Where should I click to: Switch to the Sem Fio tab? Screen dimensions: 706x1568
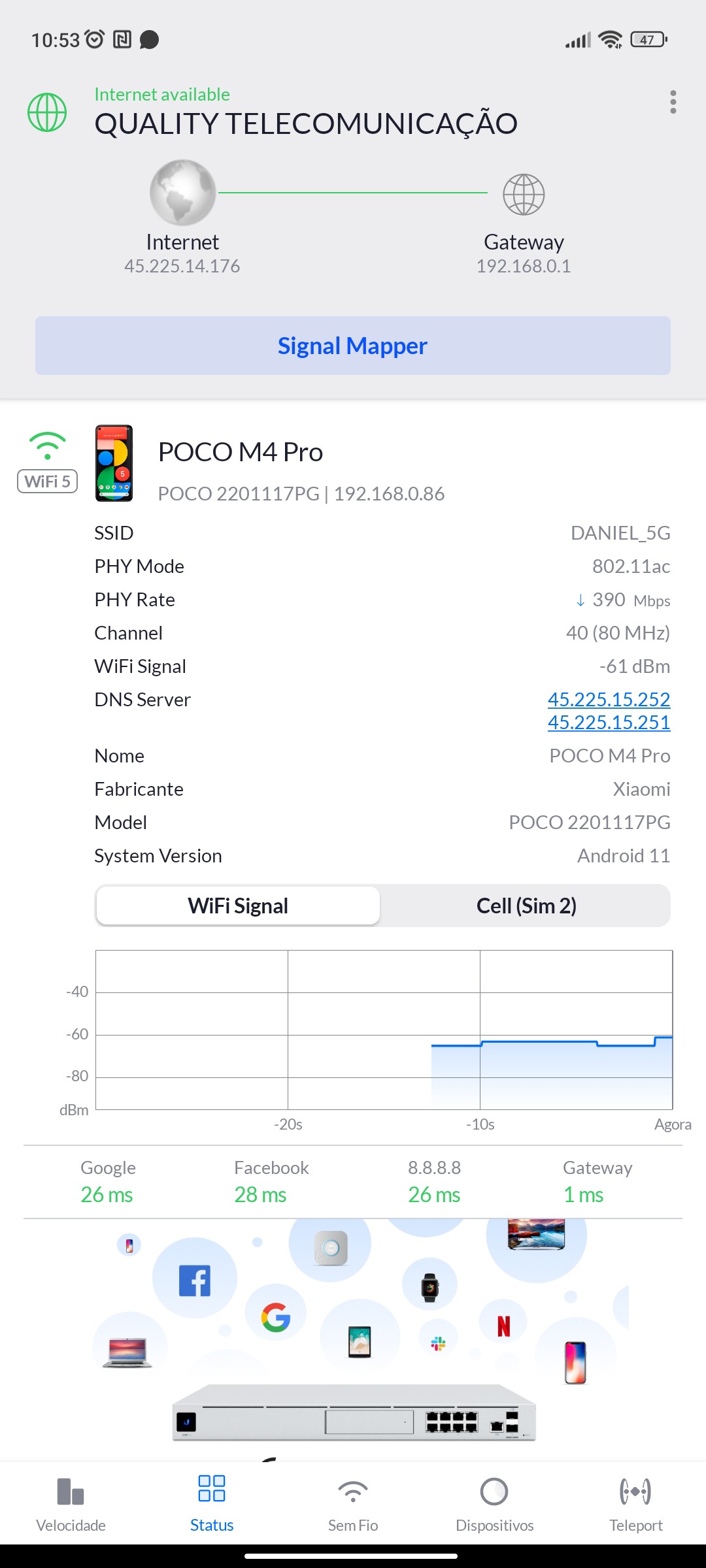pyautogui.click(x=353, y=1504)
